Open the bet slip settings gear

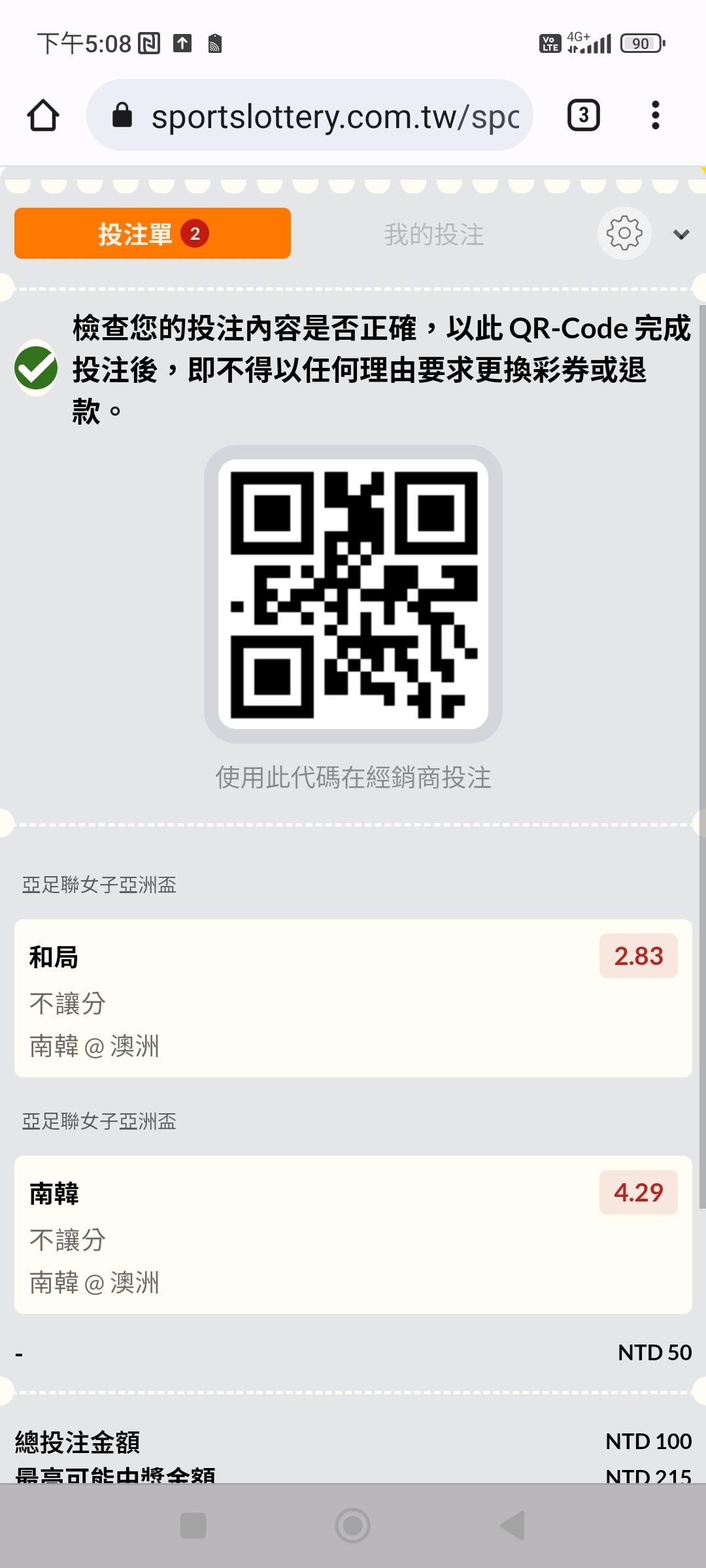624,233
